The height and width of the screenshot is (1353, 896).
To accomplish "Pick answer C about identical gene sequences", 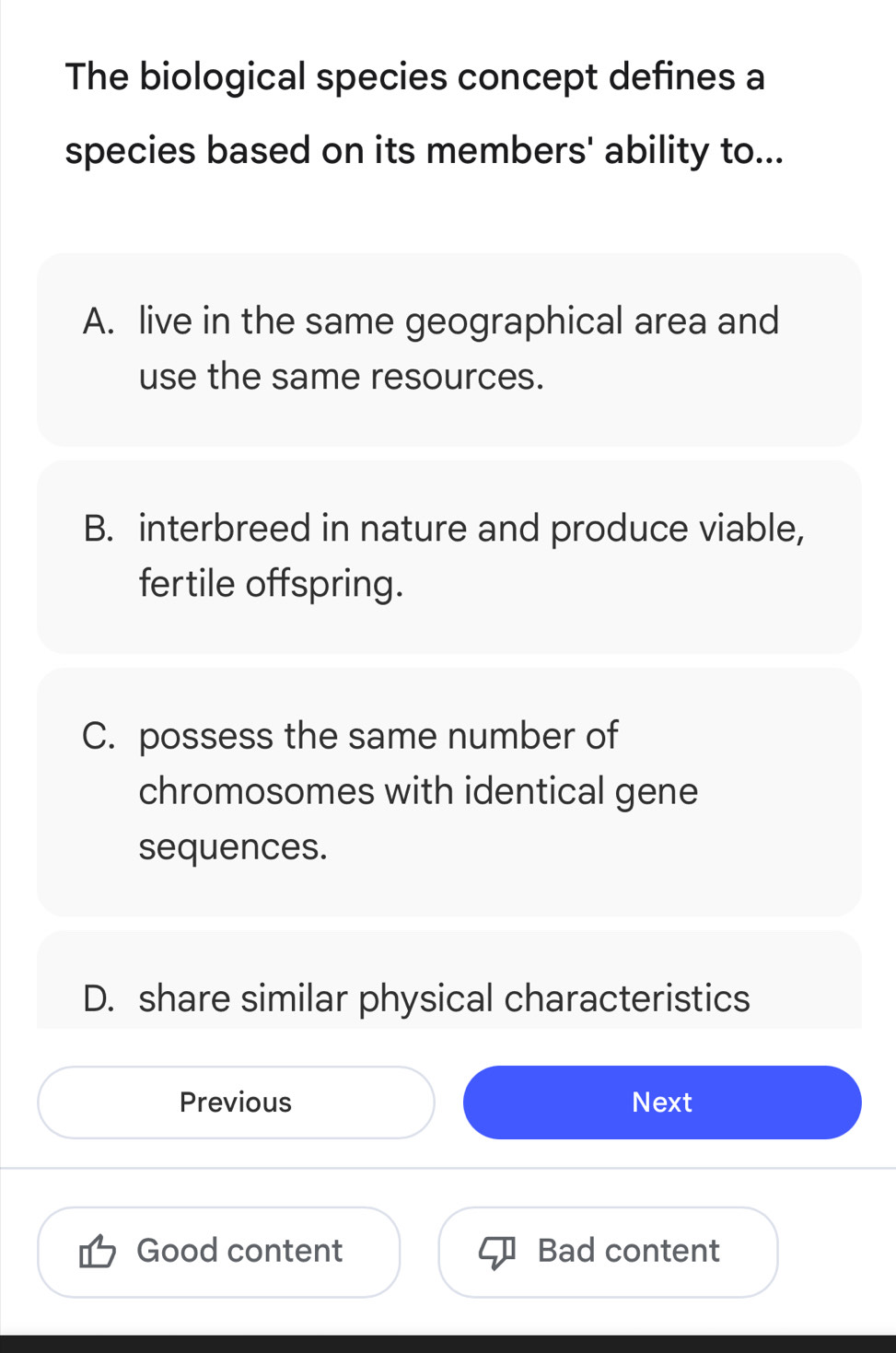I will coord(448,791).
